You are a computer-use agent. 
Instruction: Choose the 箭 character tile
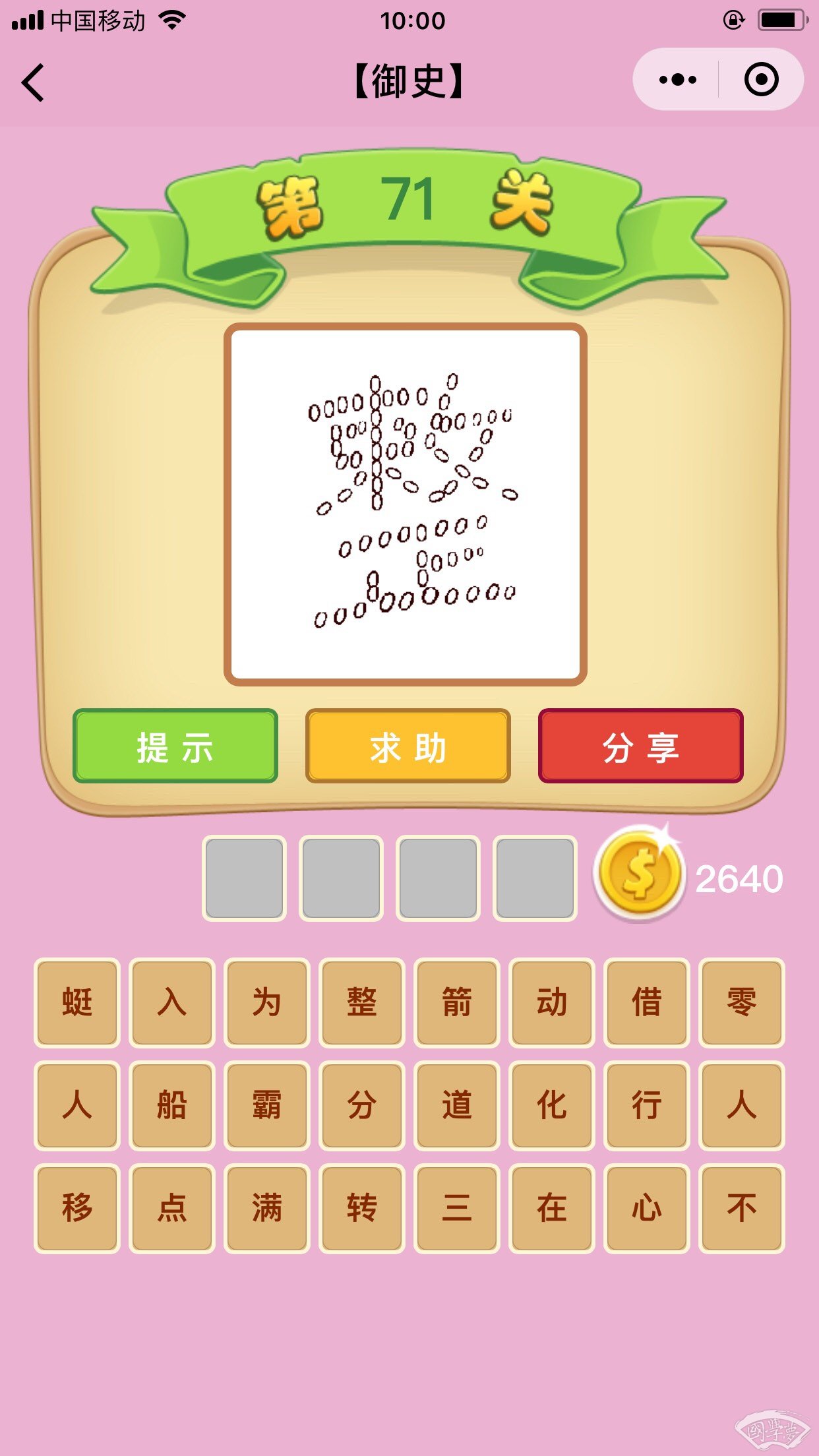coord(456,1002)
